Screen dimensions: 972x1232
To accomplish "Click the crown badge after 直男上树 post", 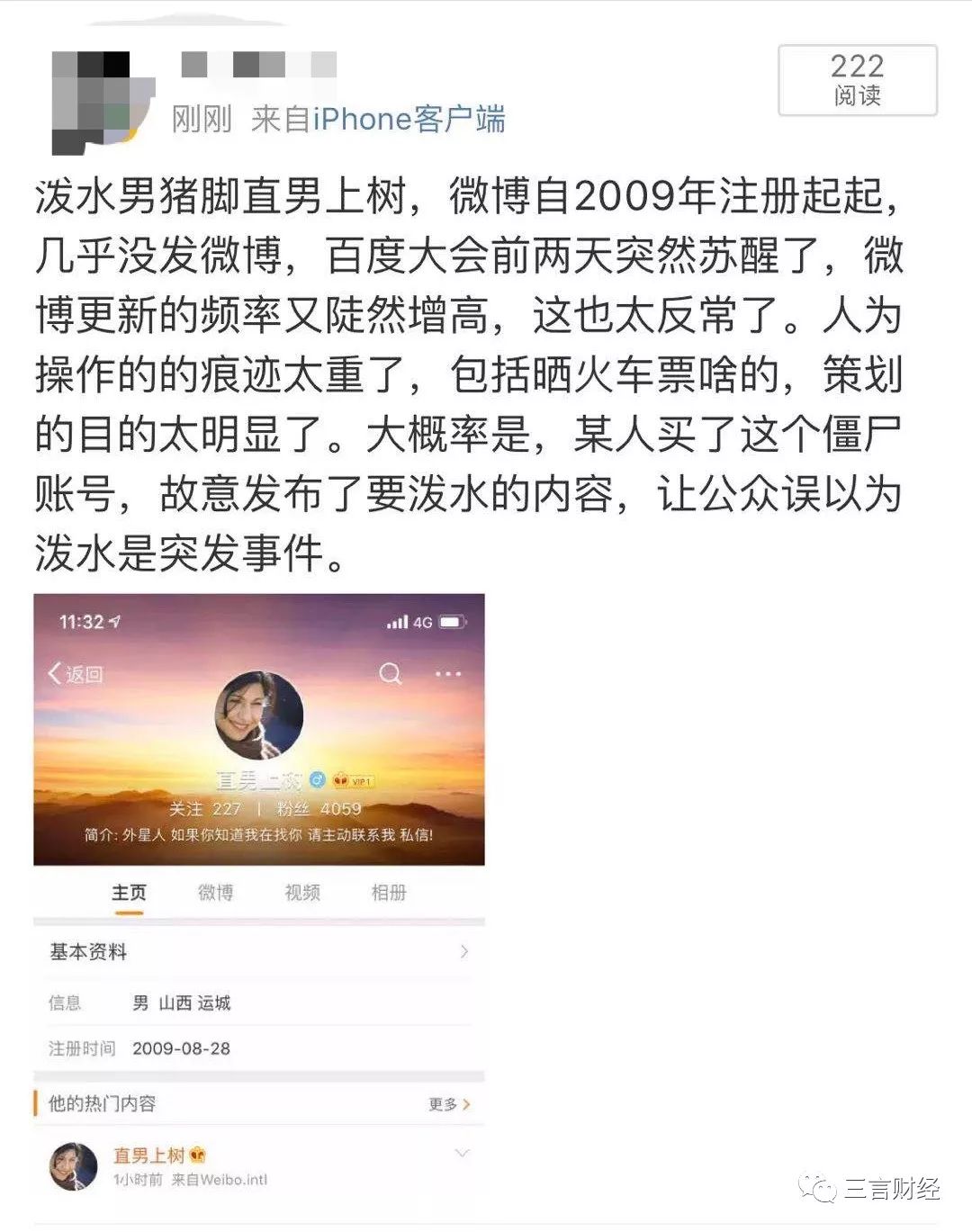I will [x=198, y=1155].
